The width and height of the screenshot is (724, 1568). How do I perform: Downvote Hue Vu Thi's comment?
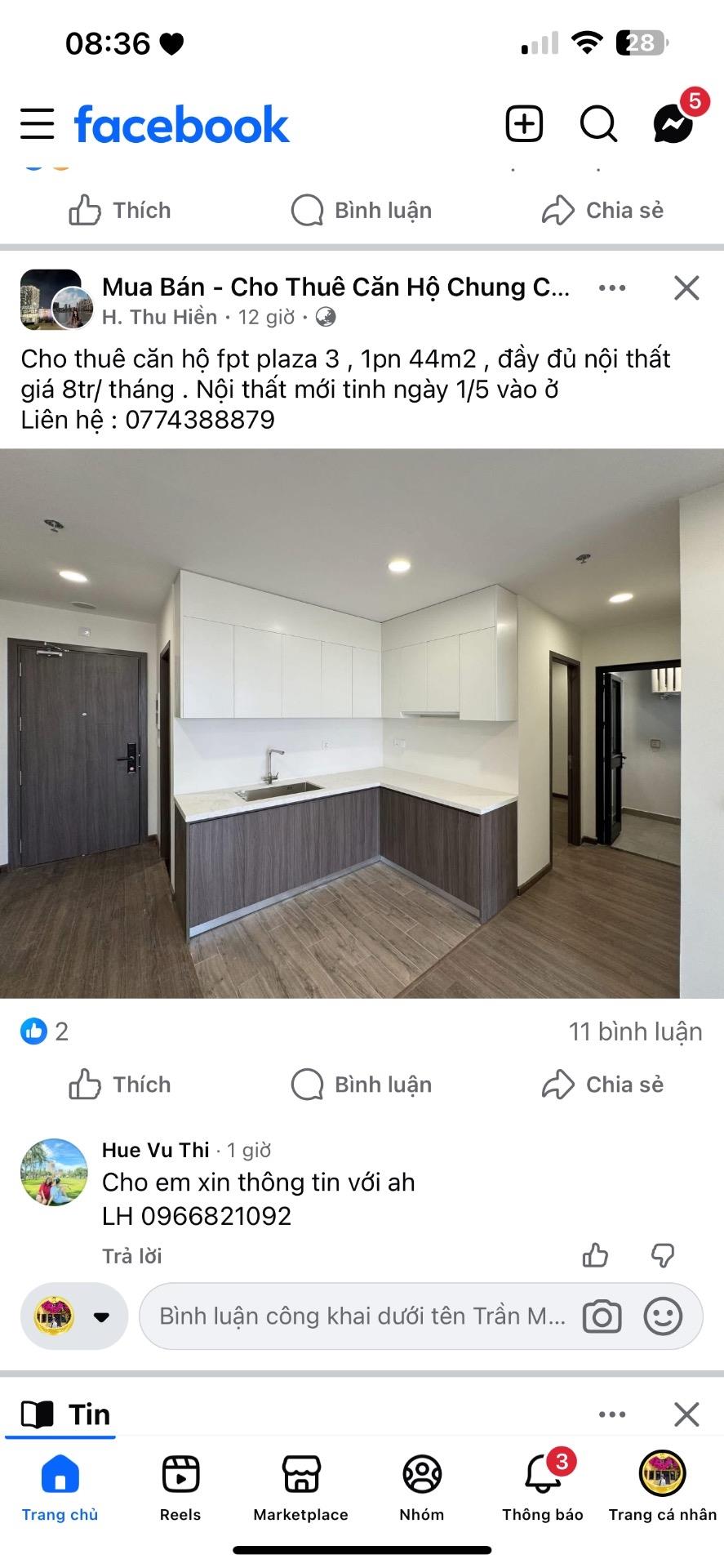[x=663, y=1255]
